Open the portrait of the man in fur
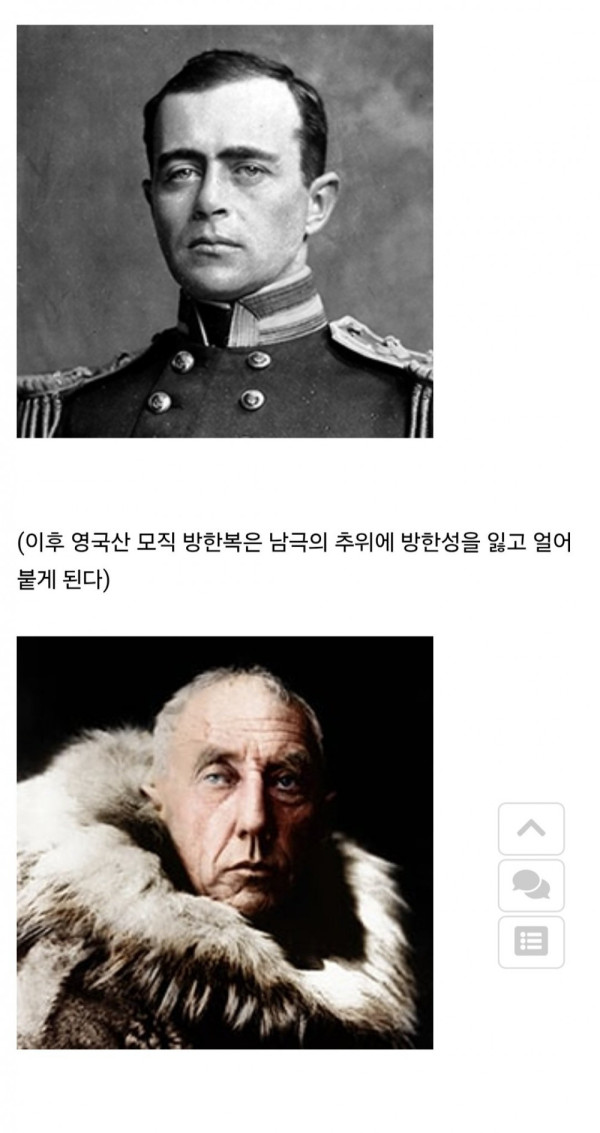 [x=225, y=842]
